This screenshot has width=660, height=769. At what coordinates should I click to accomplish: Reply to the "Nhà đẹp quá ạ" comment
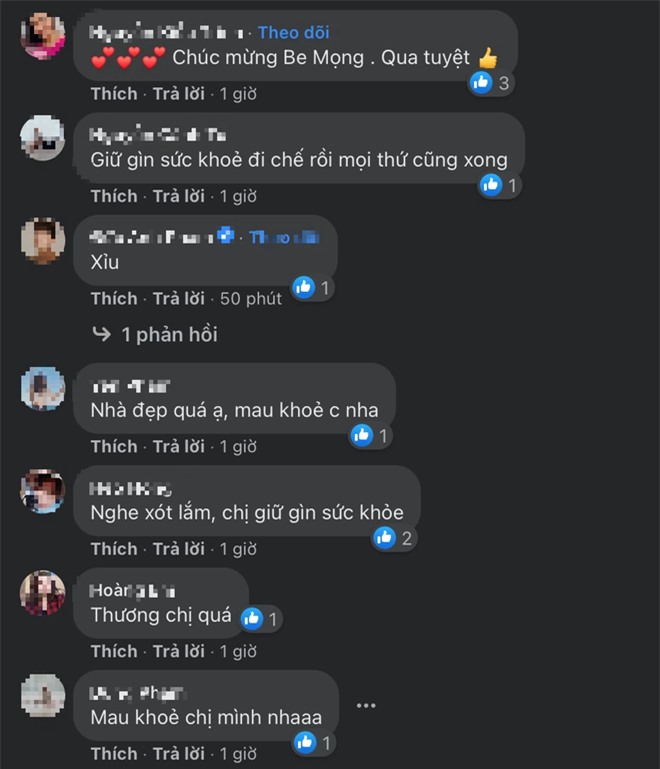[178, 446]
